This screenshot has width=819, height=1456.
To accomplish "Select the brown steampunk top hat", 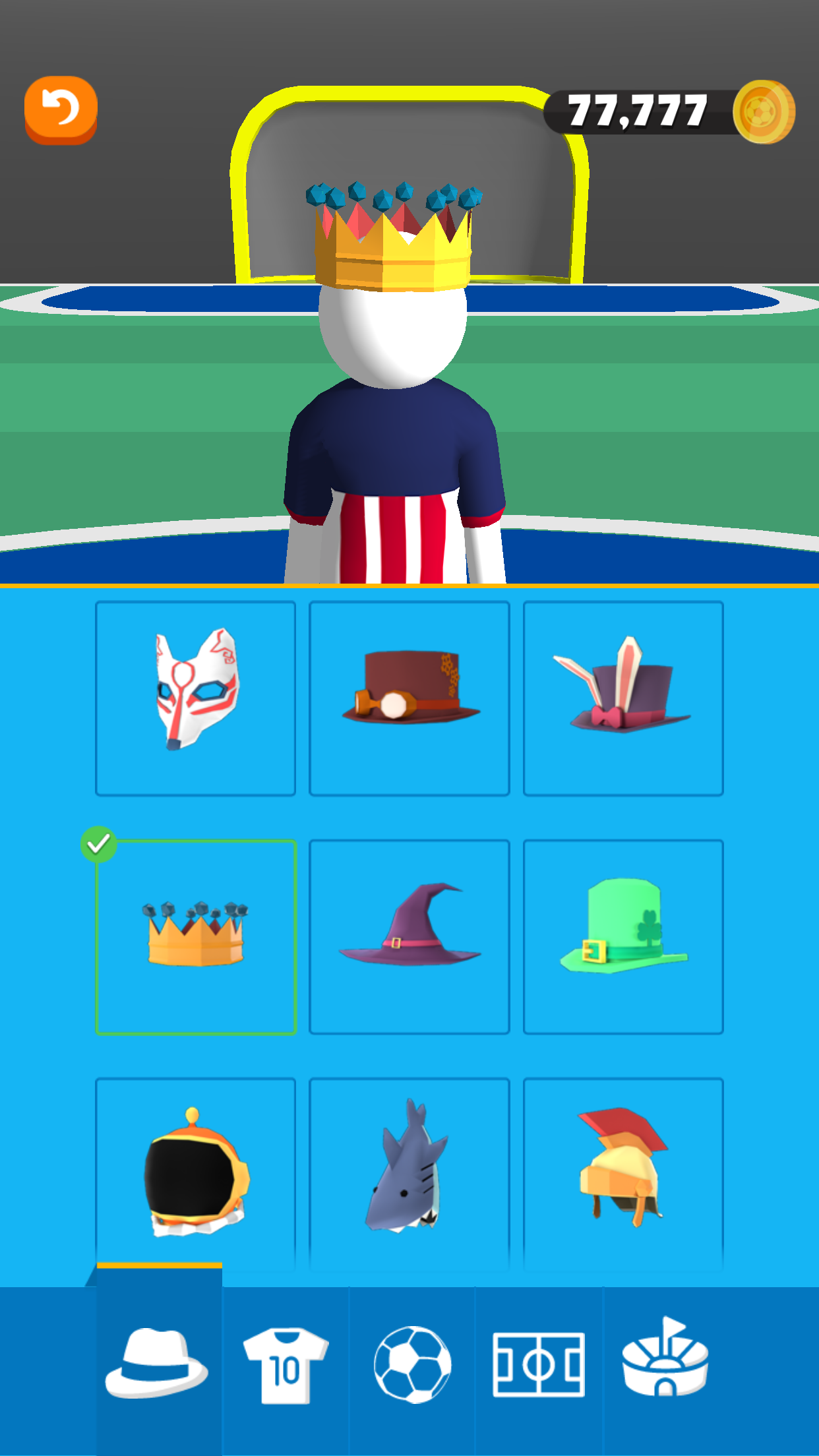I will [409, 698].
